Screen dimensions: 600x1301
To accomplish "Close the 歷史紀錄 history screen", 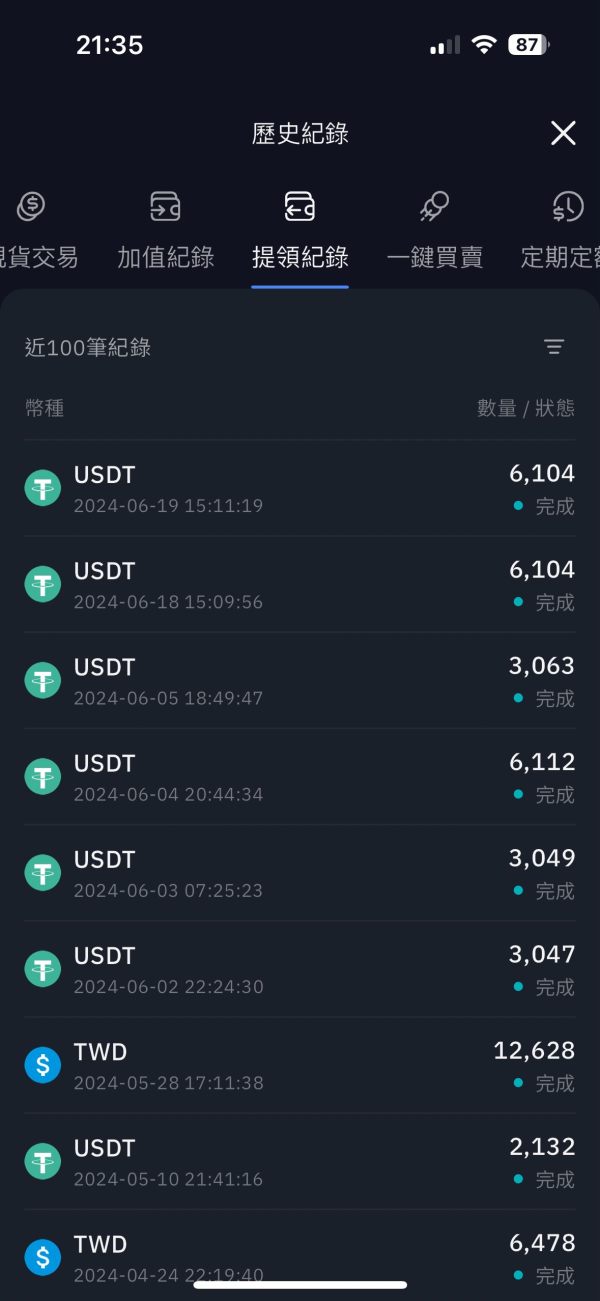I will (x=563, y=133).
